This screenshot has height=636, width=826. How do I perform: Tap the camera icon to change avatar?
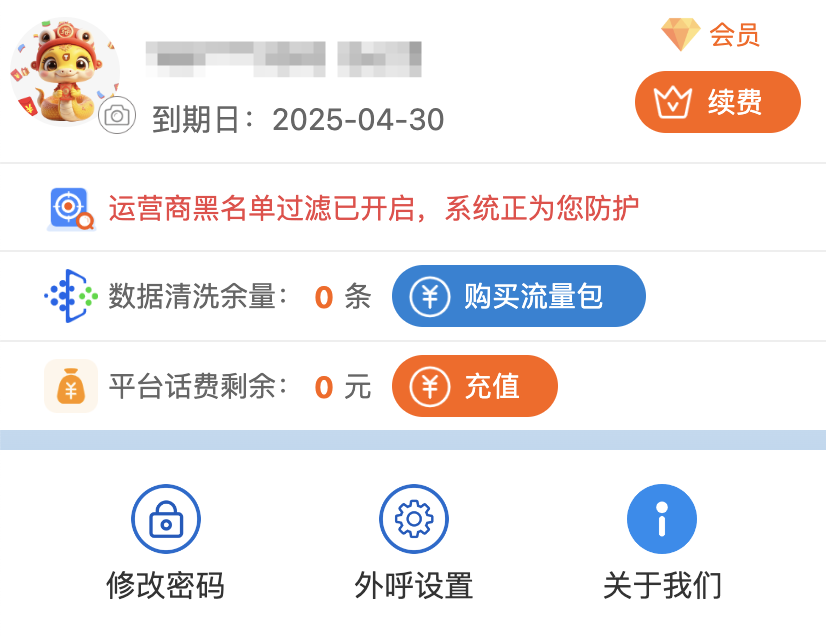[x=117, y=116]
